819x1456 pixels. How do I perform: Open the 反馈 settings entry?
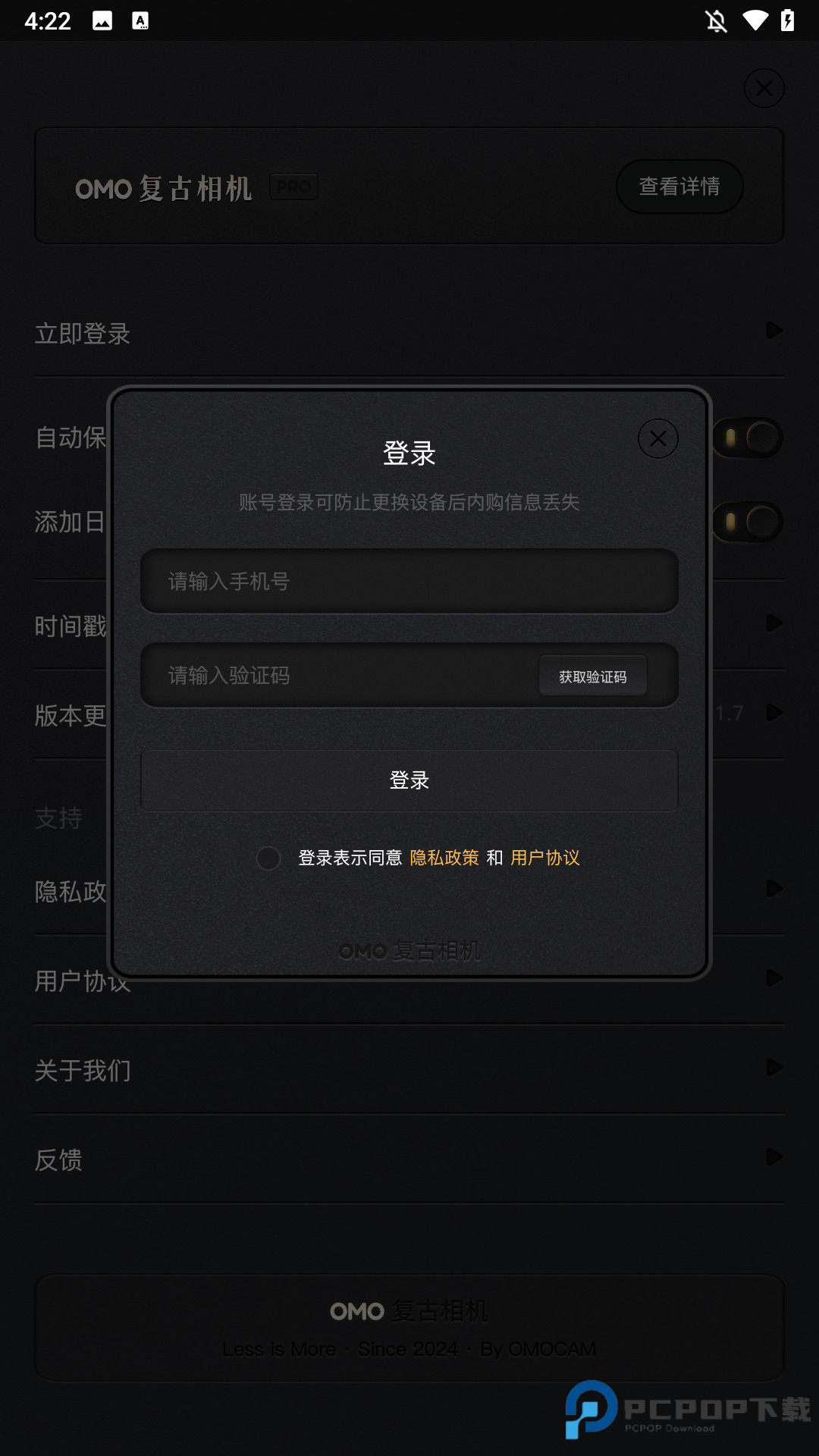tap(774, 1157)
